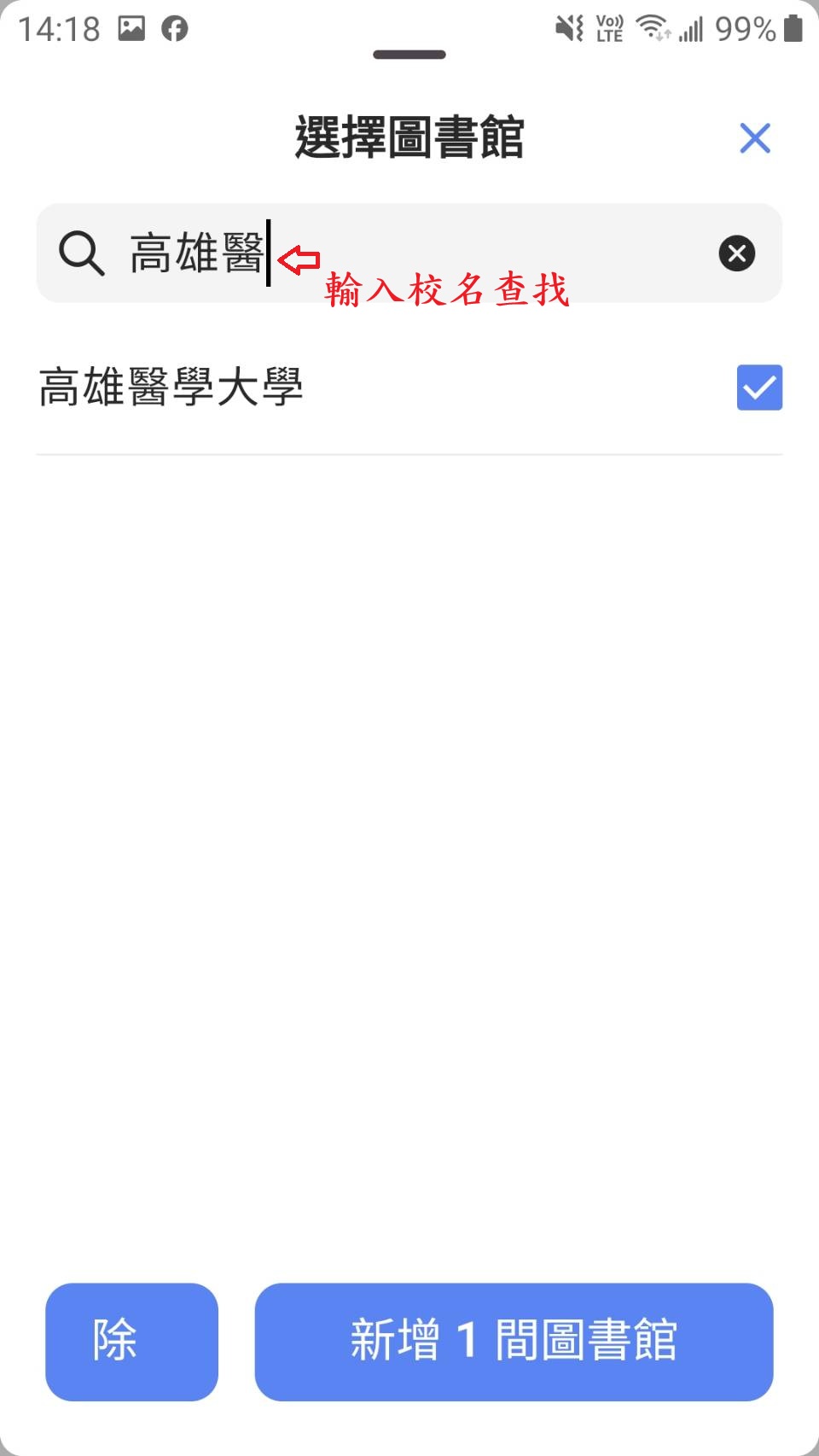Clear the search text 高雄醫
The height and width of the screenshot is (1456, 819).
(x=737, y=253)
